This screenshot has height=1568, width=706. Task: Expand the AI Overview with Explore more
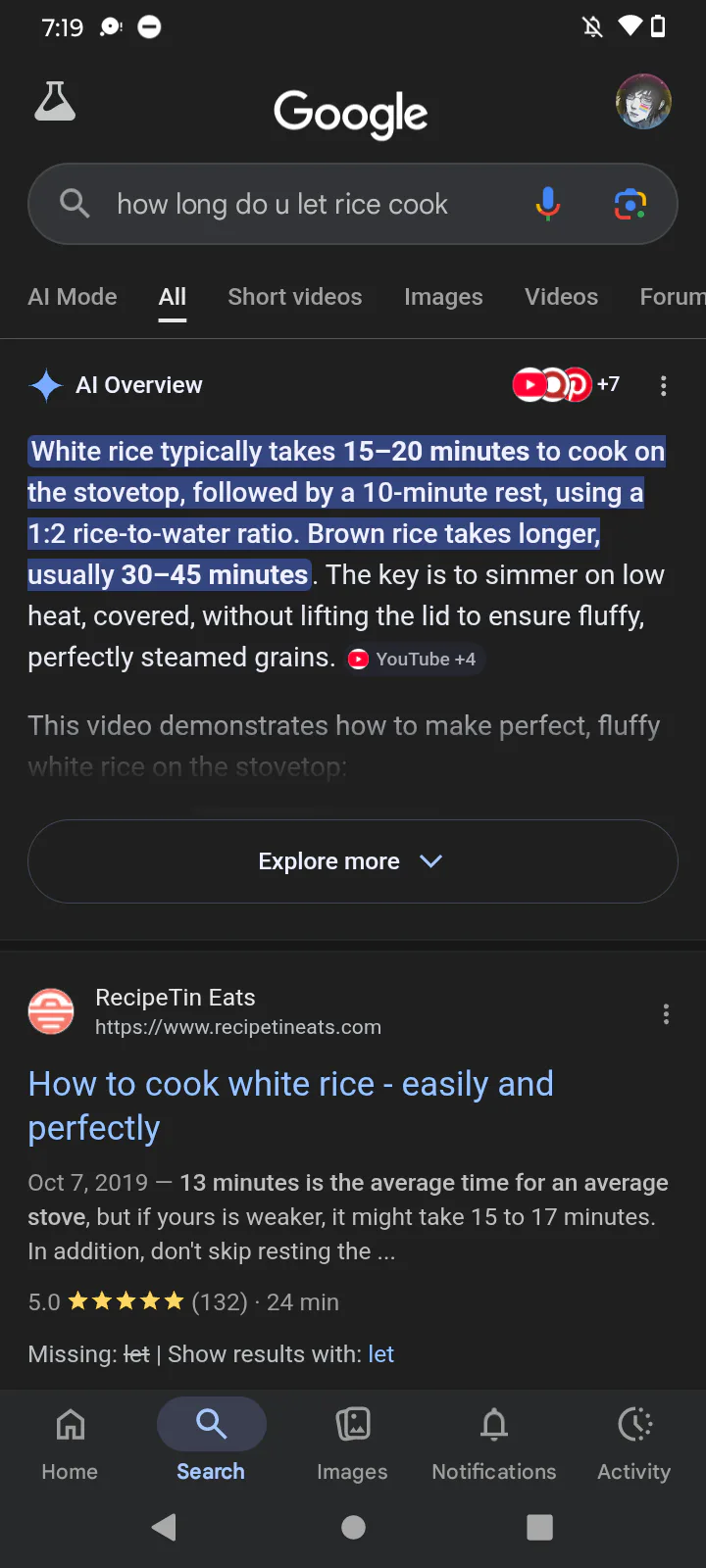point(353,861)
